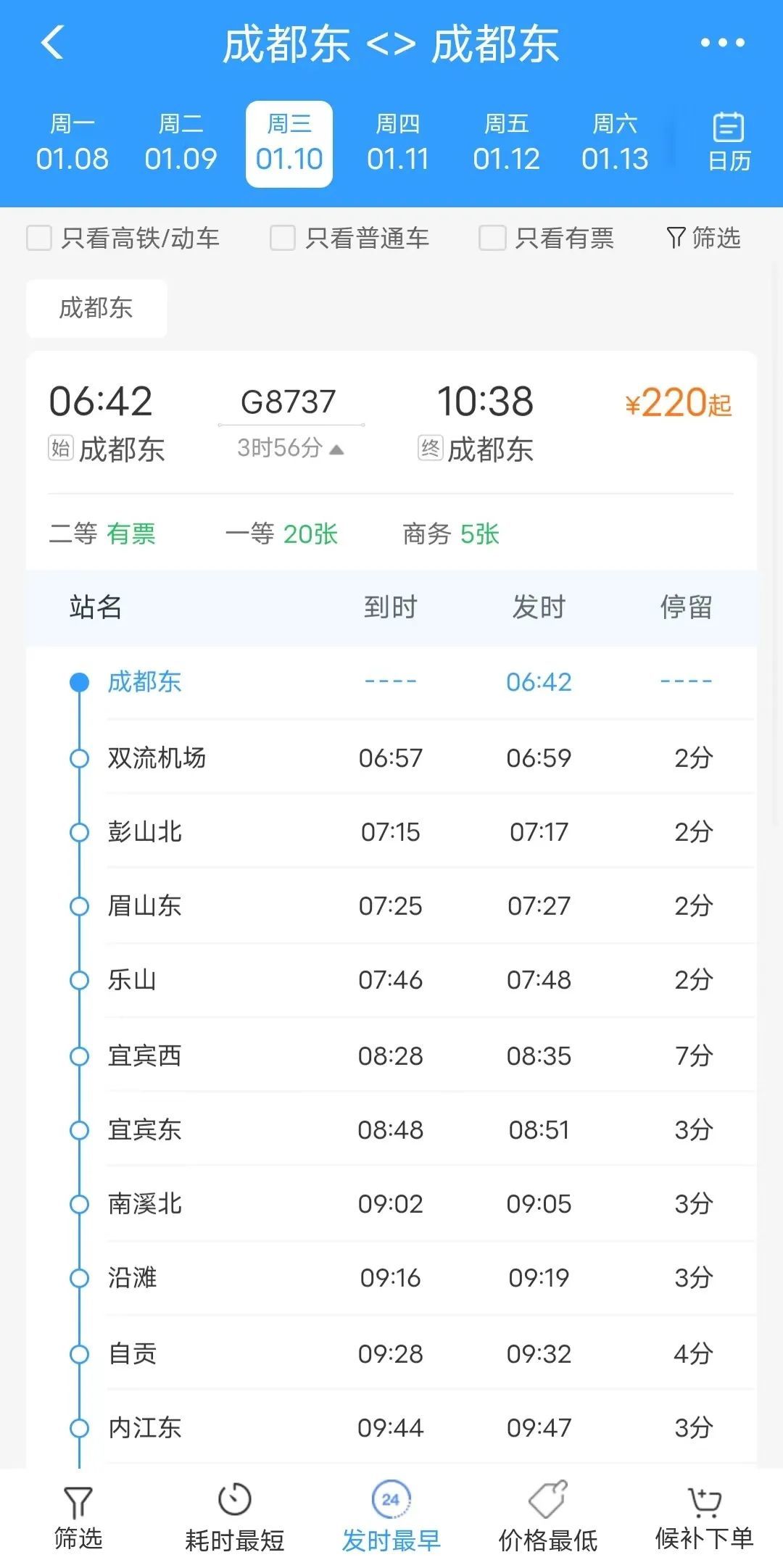Select date 周五 01.12
The width and height of the screenshot is (783, 1568).
(506, 144)
